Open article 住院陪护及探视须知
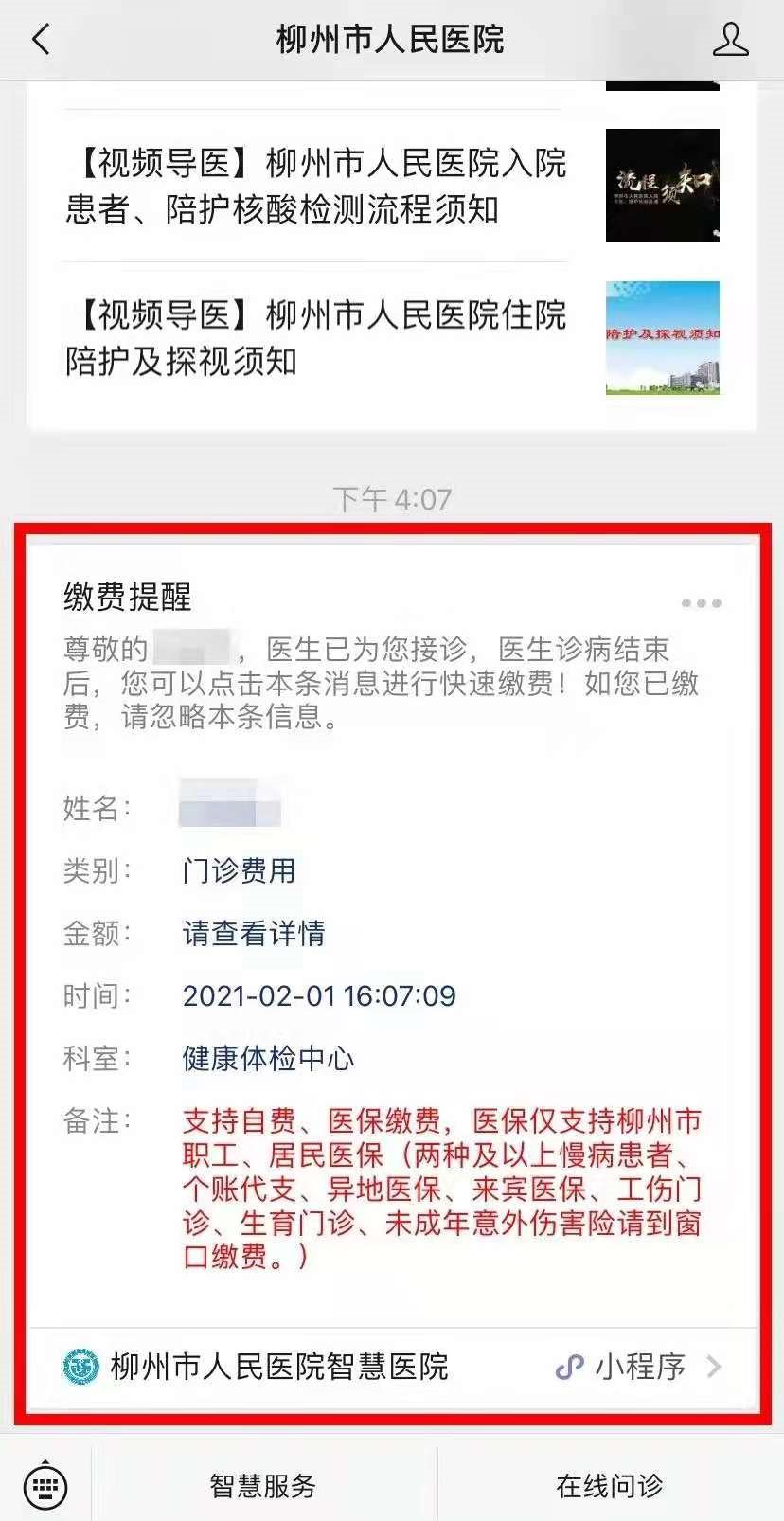 pos(316,338)
